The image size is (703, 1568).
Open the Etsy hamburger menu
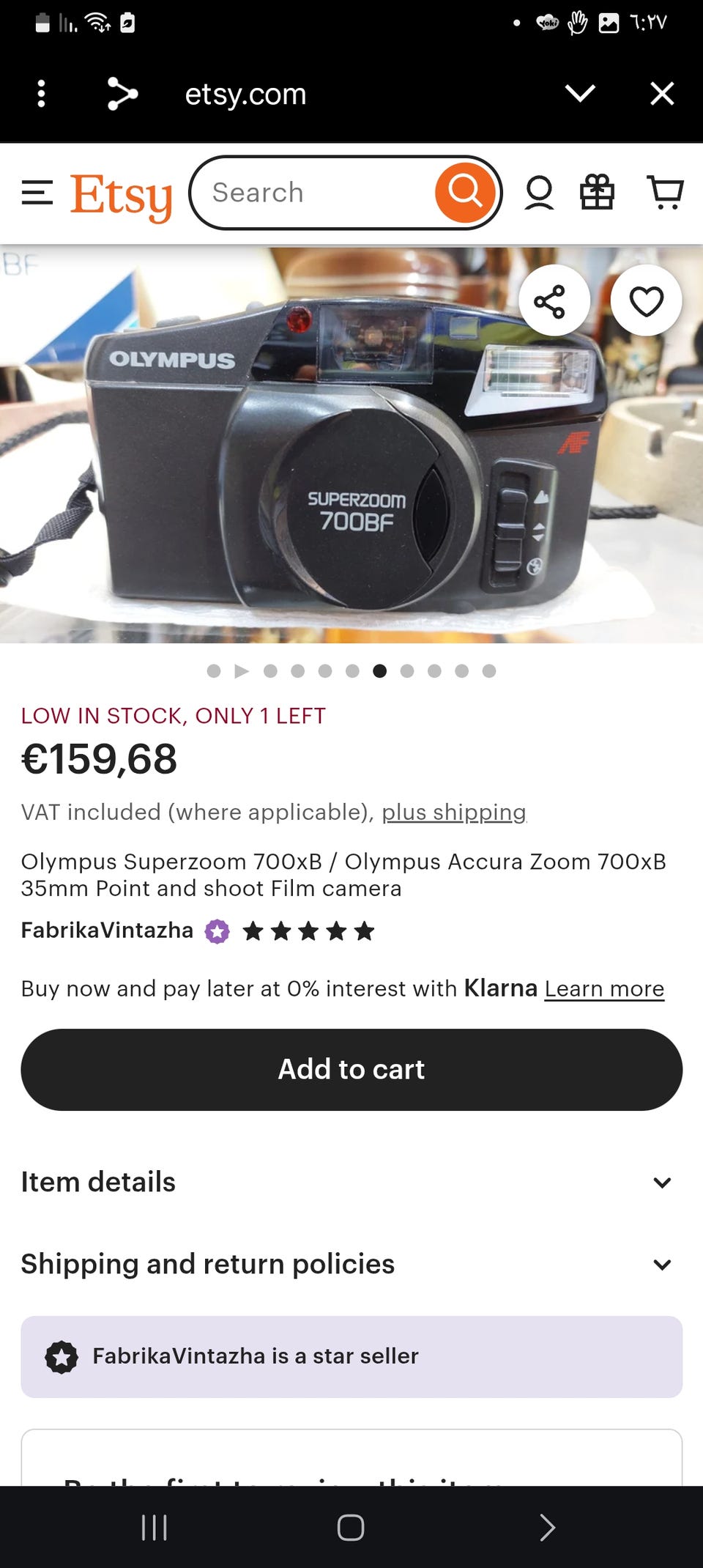pos(37,193)
